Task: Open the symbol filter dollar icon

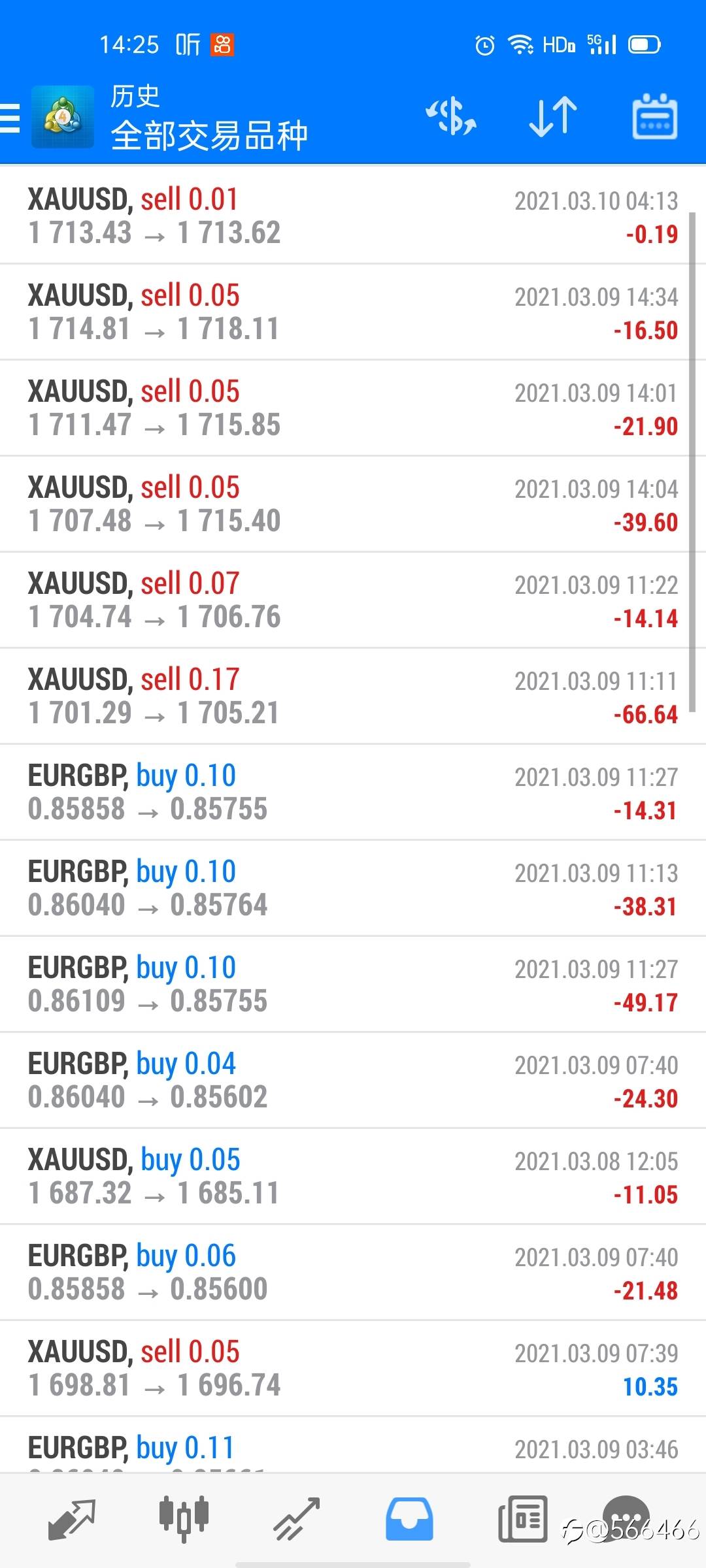Action: tap(451, 117)
